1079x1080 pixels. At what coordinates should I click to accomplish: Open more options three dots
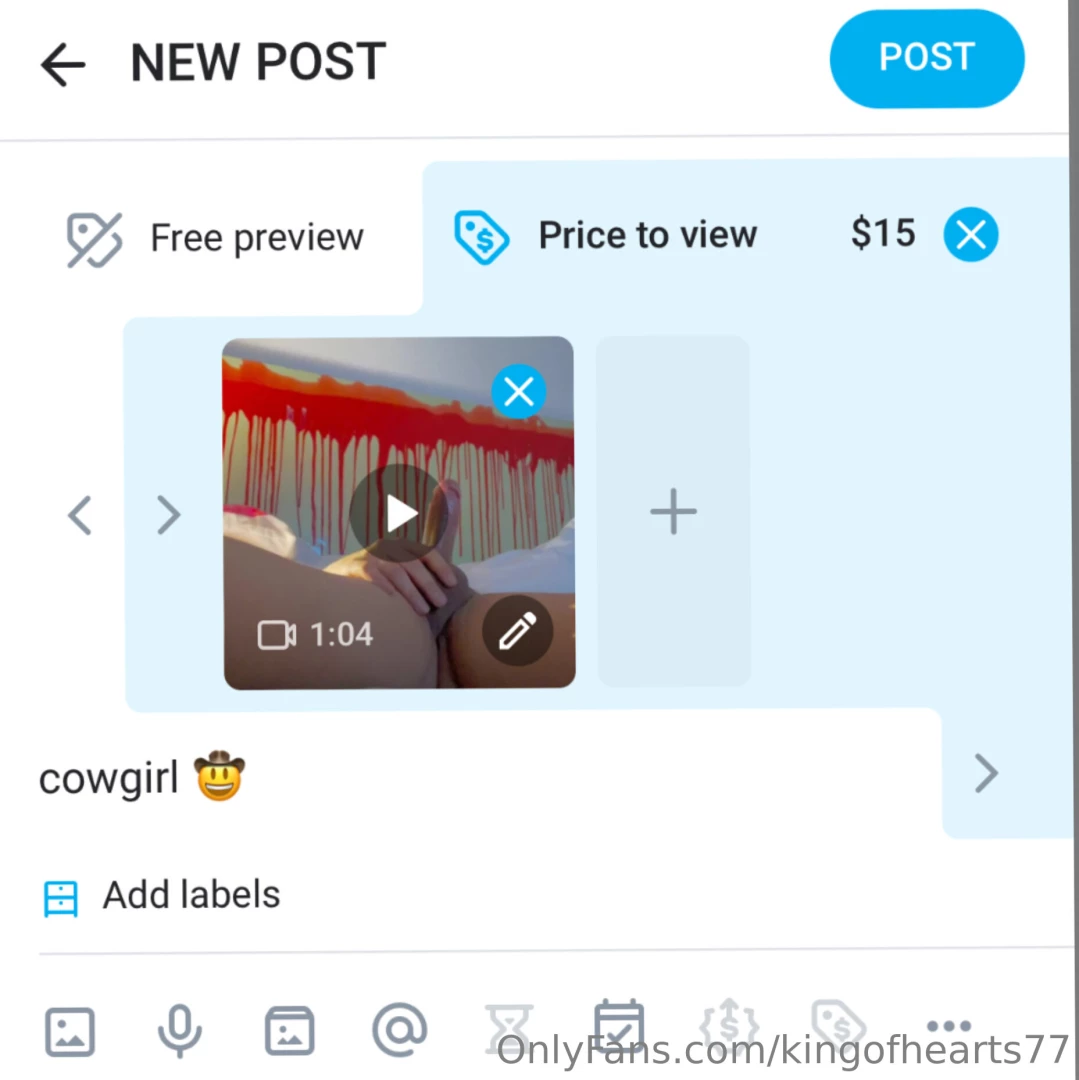pos(948,1026)
